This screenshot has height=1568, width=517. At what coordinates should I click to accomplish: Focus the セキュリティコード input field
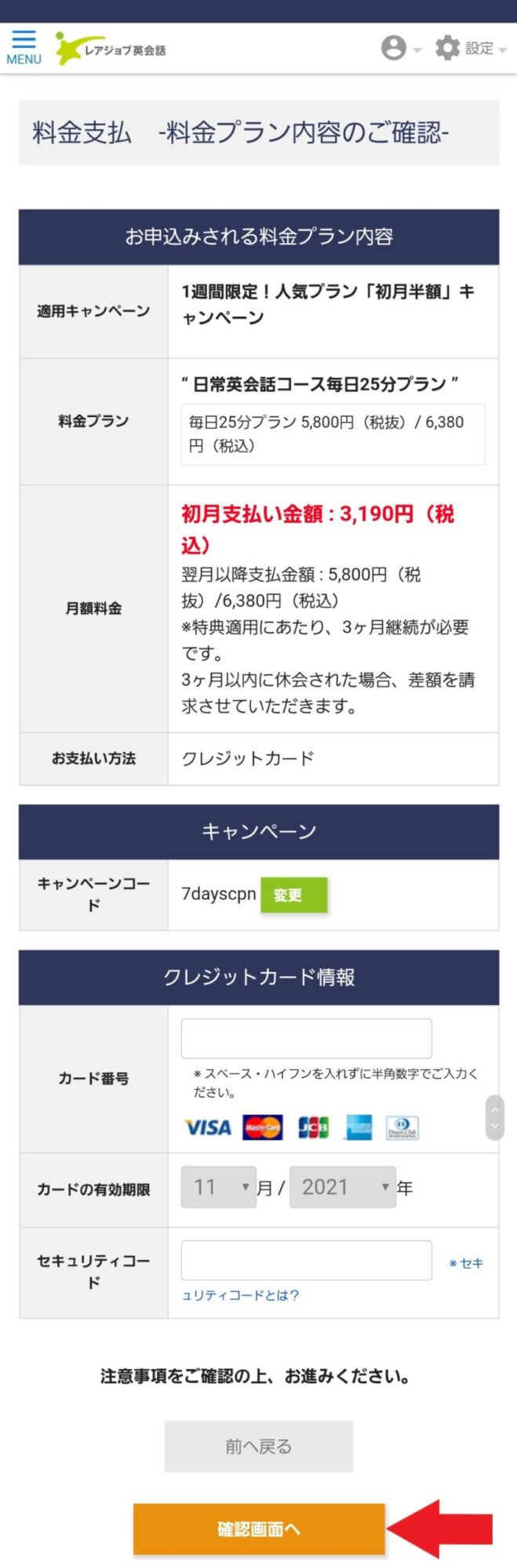click(x=306, y=1260)
